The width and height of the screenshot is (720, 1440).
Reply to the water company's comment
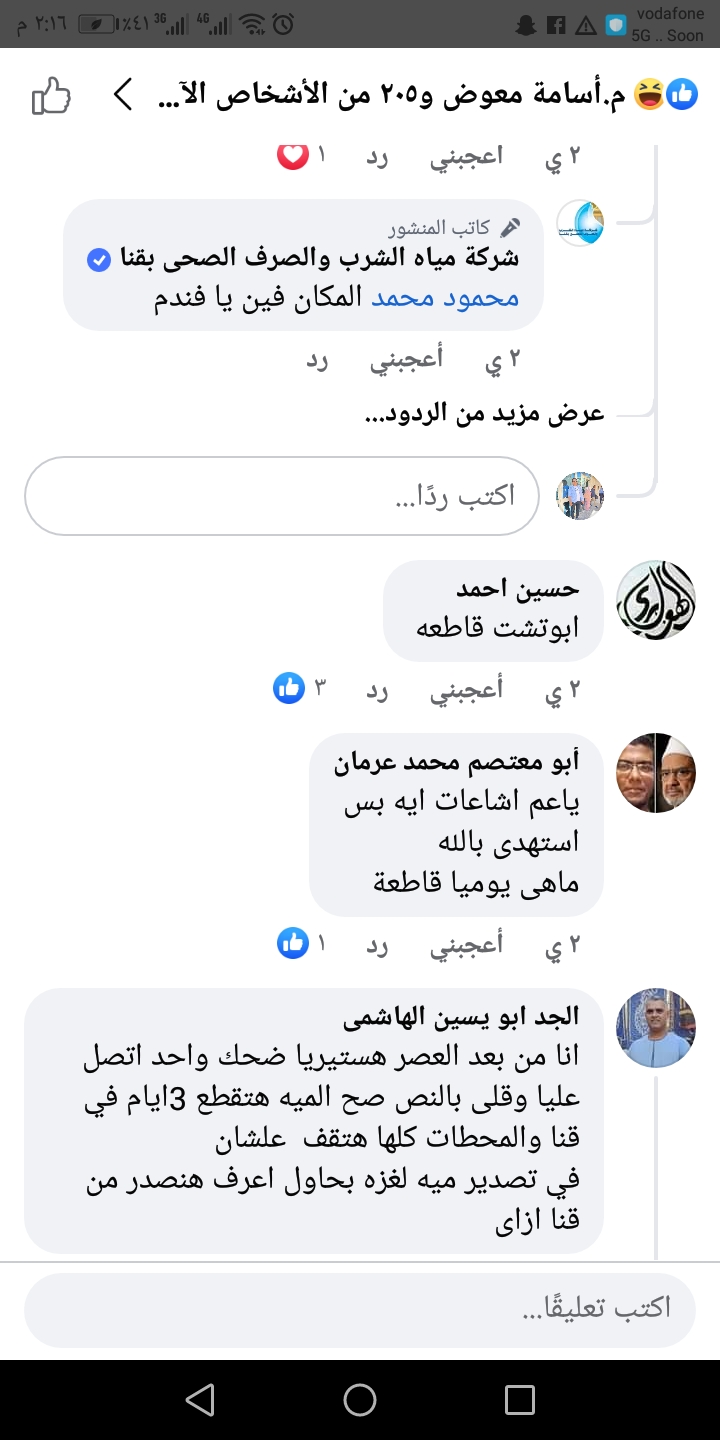pyautogui.click(x=317, y=360)
